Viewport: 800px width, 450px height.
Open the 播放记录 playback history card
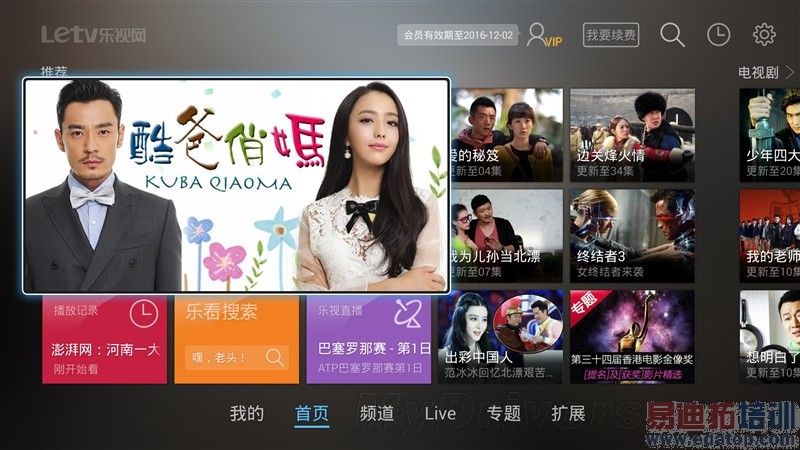(x=104, y=340)
